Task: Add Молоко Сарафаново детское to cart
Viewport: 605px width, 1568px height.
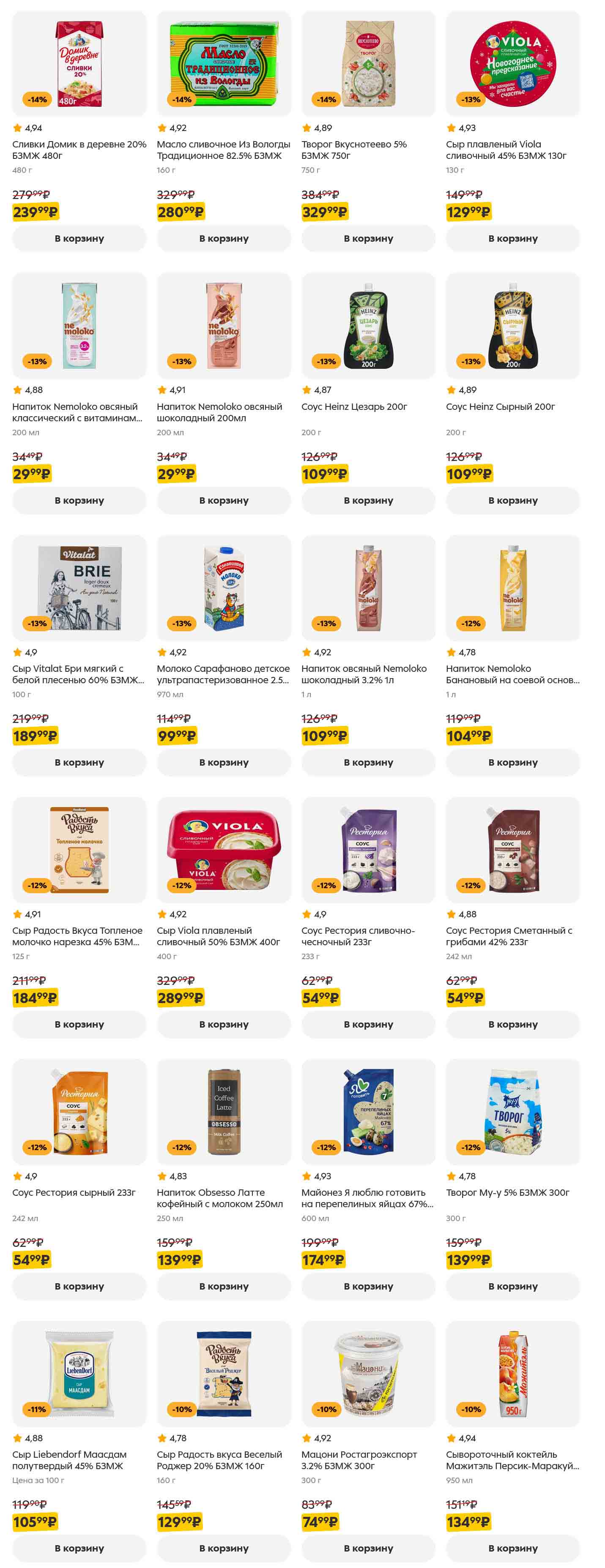Action: (224, 762)
